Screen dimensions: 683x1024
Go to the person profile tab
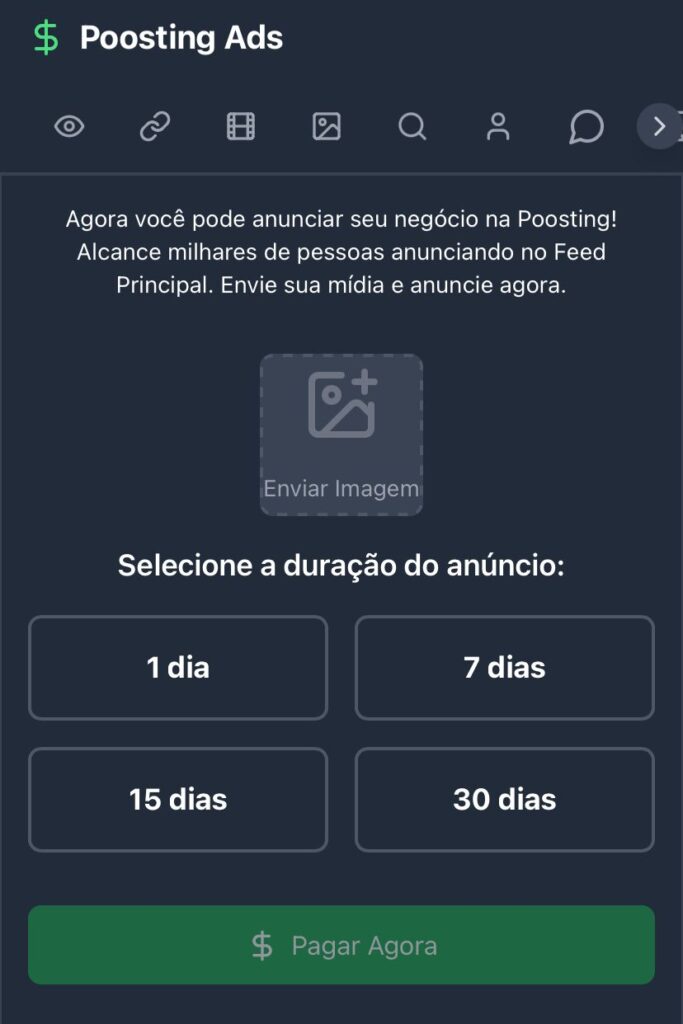click(x=498, y=127)
